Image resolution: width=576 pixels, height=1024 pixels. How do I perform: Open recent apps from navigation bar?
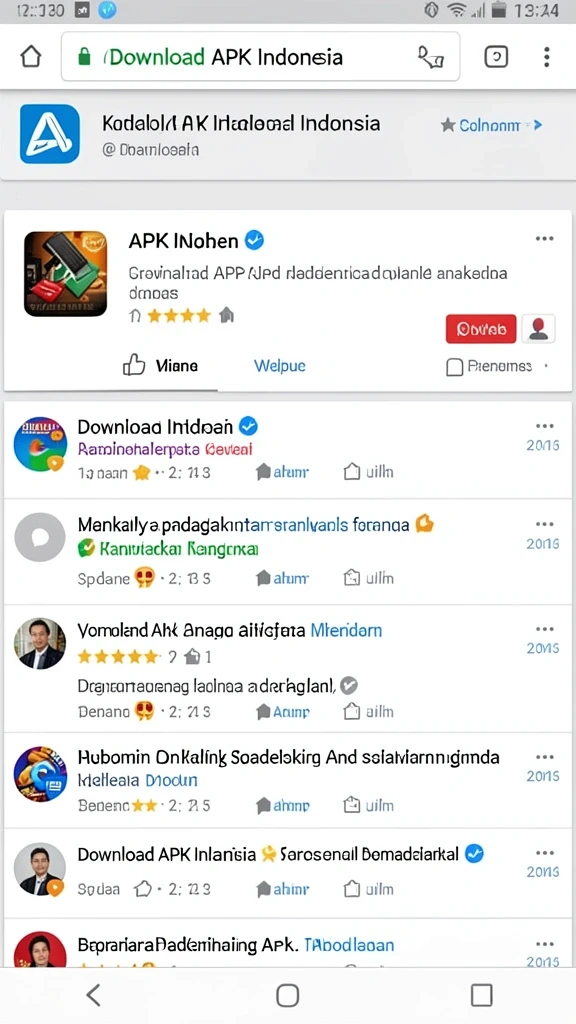tap(481, 995)
